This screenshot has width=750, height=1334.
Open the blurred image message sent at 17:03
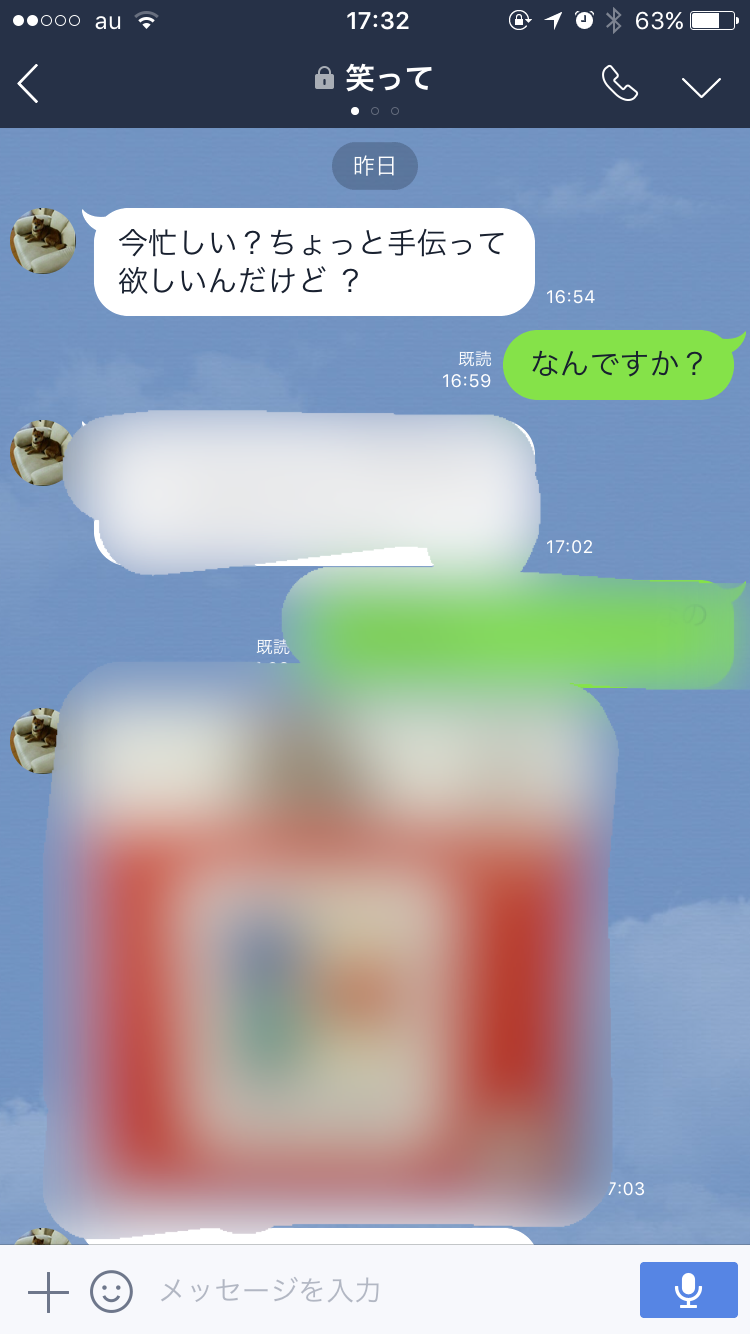click(330, 950)
